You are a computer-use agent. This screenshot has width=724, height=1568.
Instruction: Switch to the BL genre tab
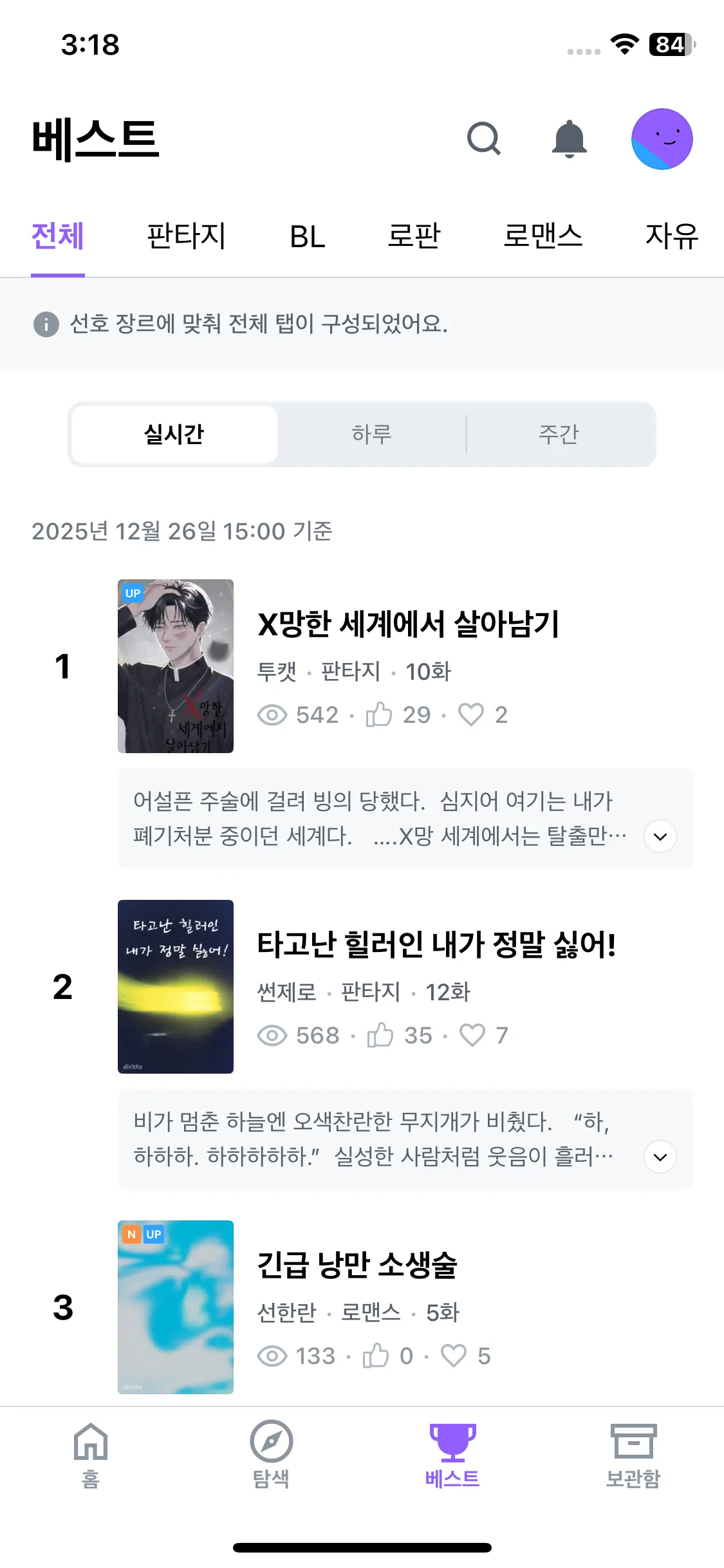[x=308, y=236]
